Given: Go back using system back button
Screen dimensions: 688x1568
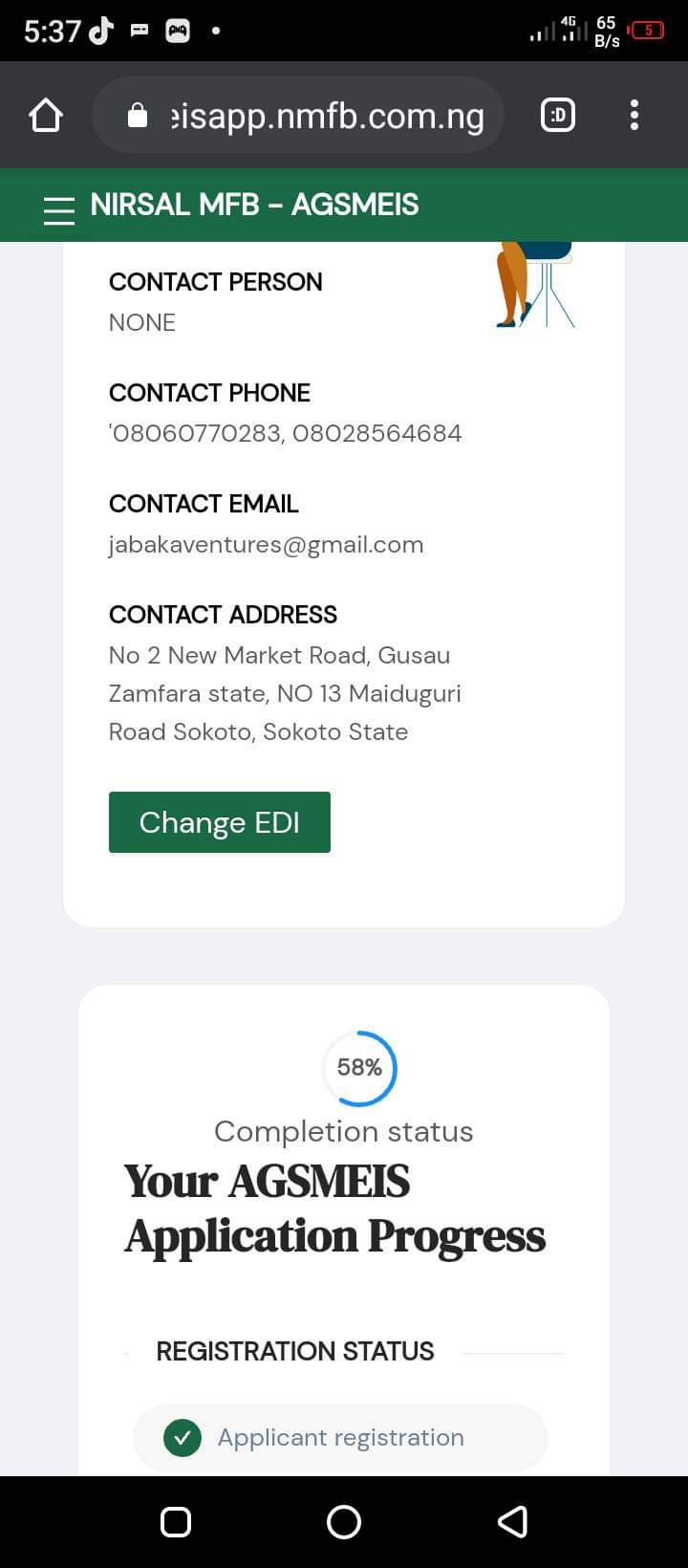Looking at the screenshot, I should click(x=513, y=1521).
